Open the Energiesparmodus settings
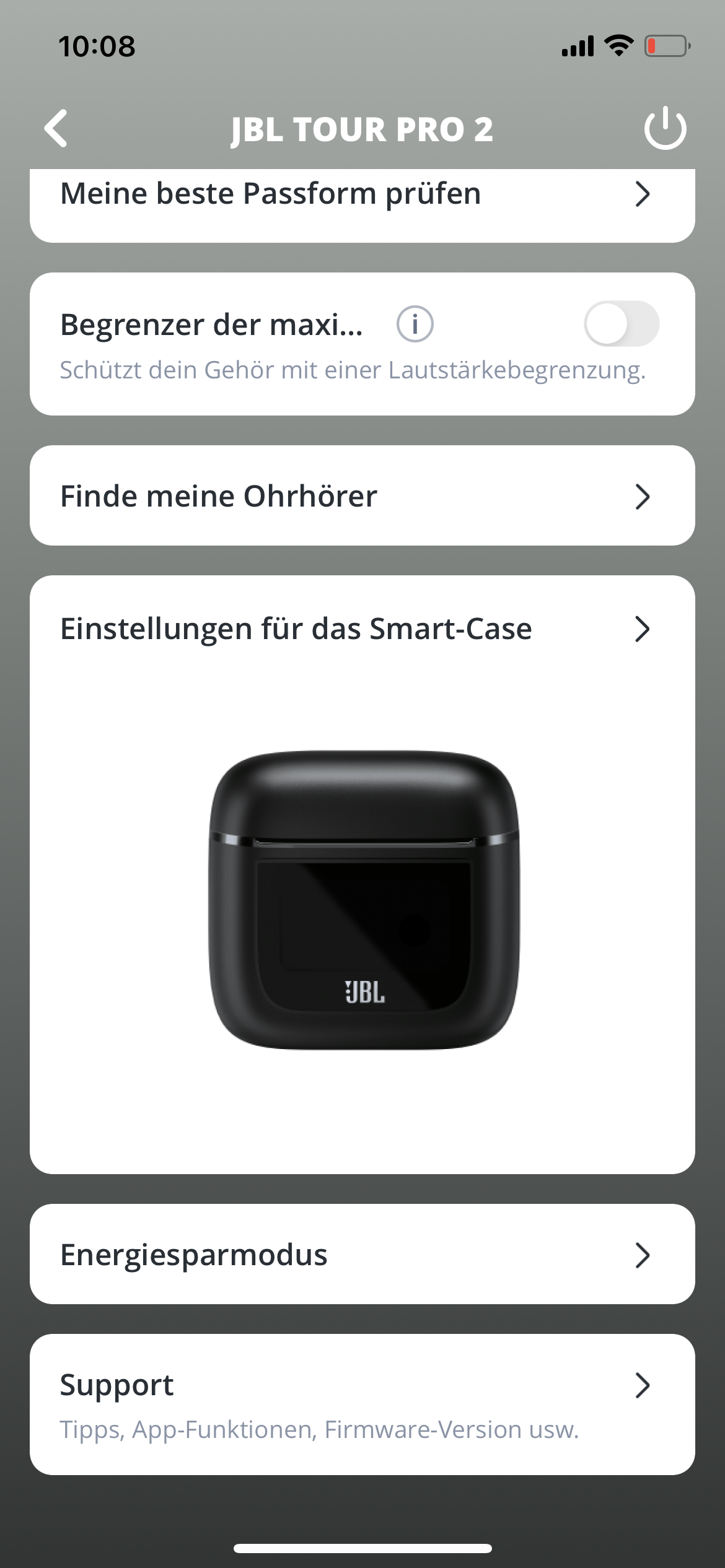The image size is (725, 1568). (362, 1255)
